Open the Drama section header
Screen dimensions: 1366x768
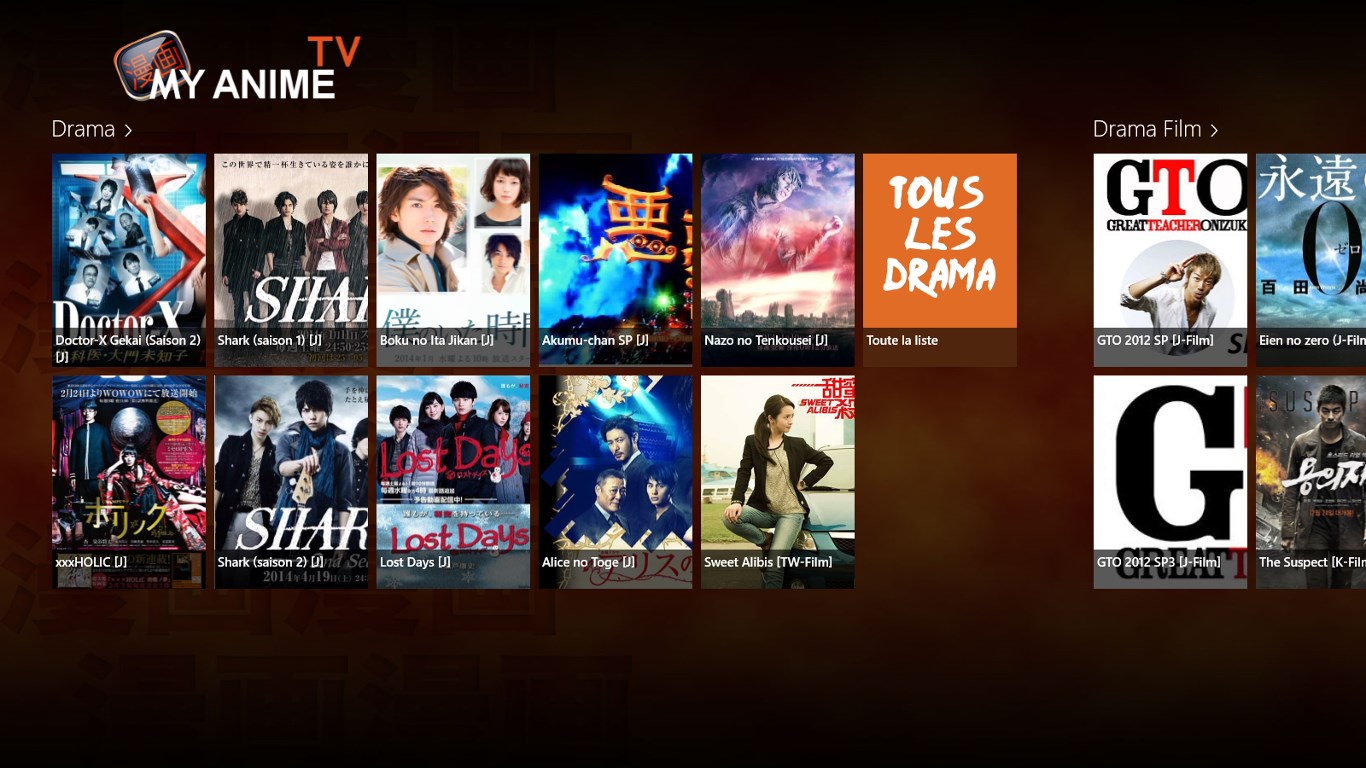[91, 129]
